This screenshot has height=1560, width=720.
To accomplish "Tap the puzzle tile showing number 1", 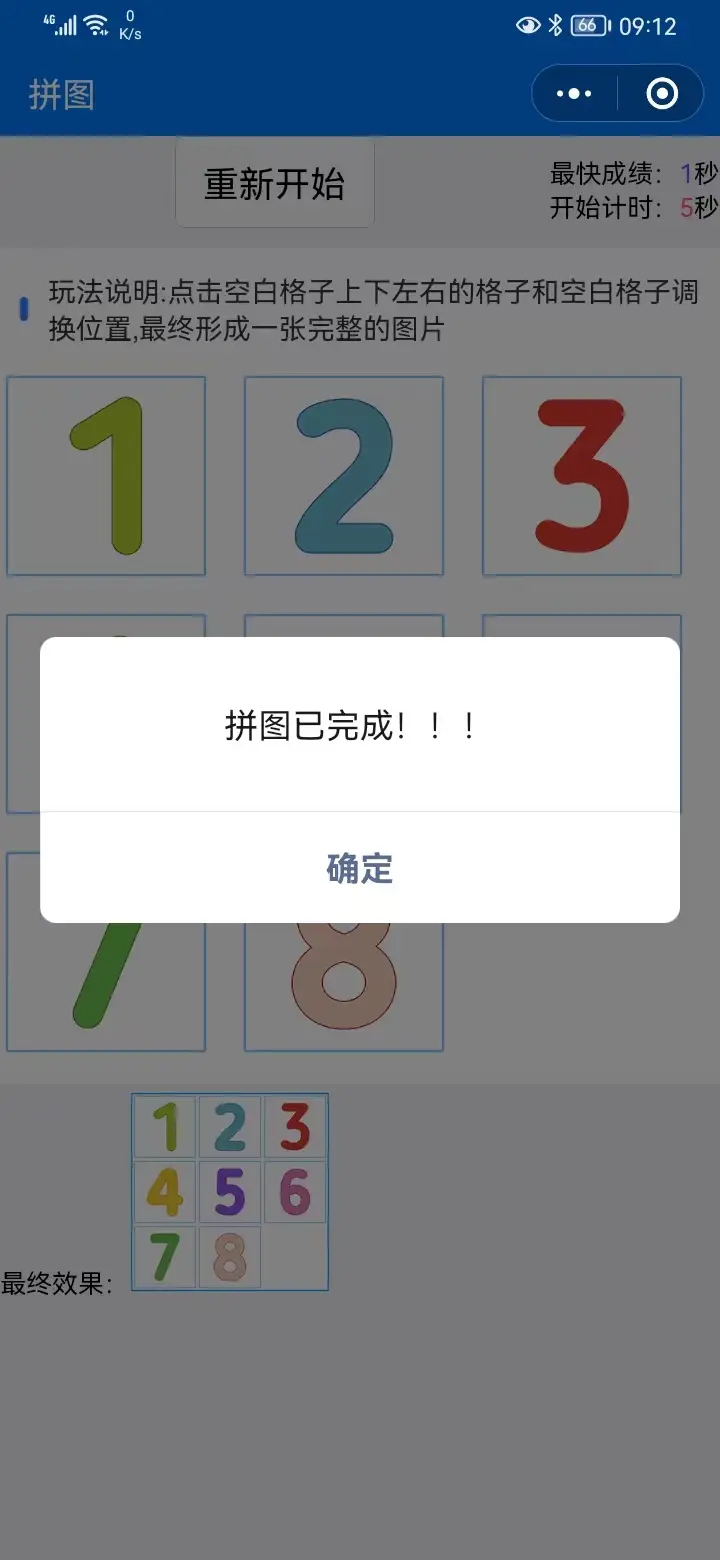I will (x=106, y=476).
